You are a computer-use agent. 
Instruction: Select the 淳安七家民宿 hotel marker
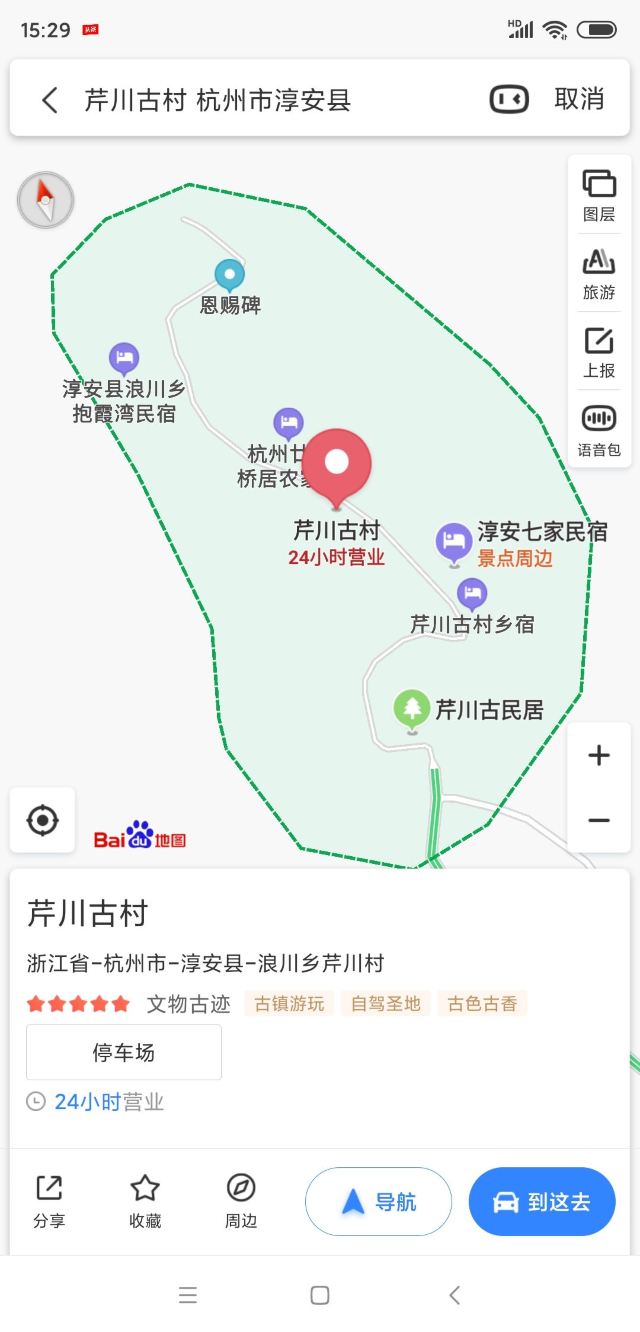click(x=454, y=541)
